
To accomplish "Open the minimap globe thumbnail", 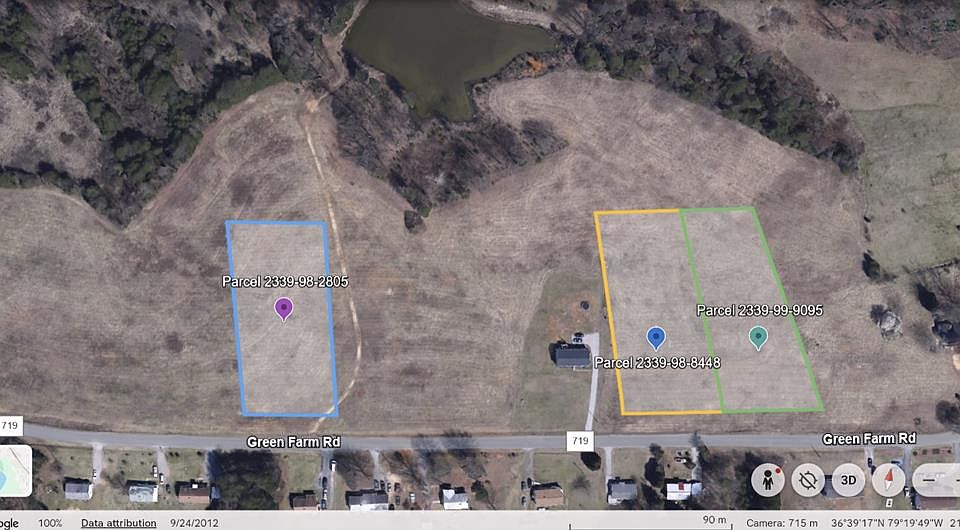I will [15, 470].
